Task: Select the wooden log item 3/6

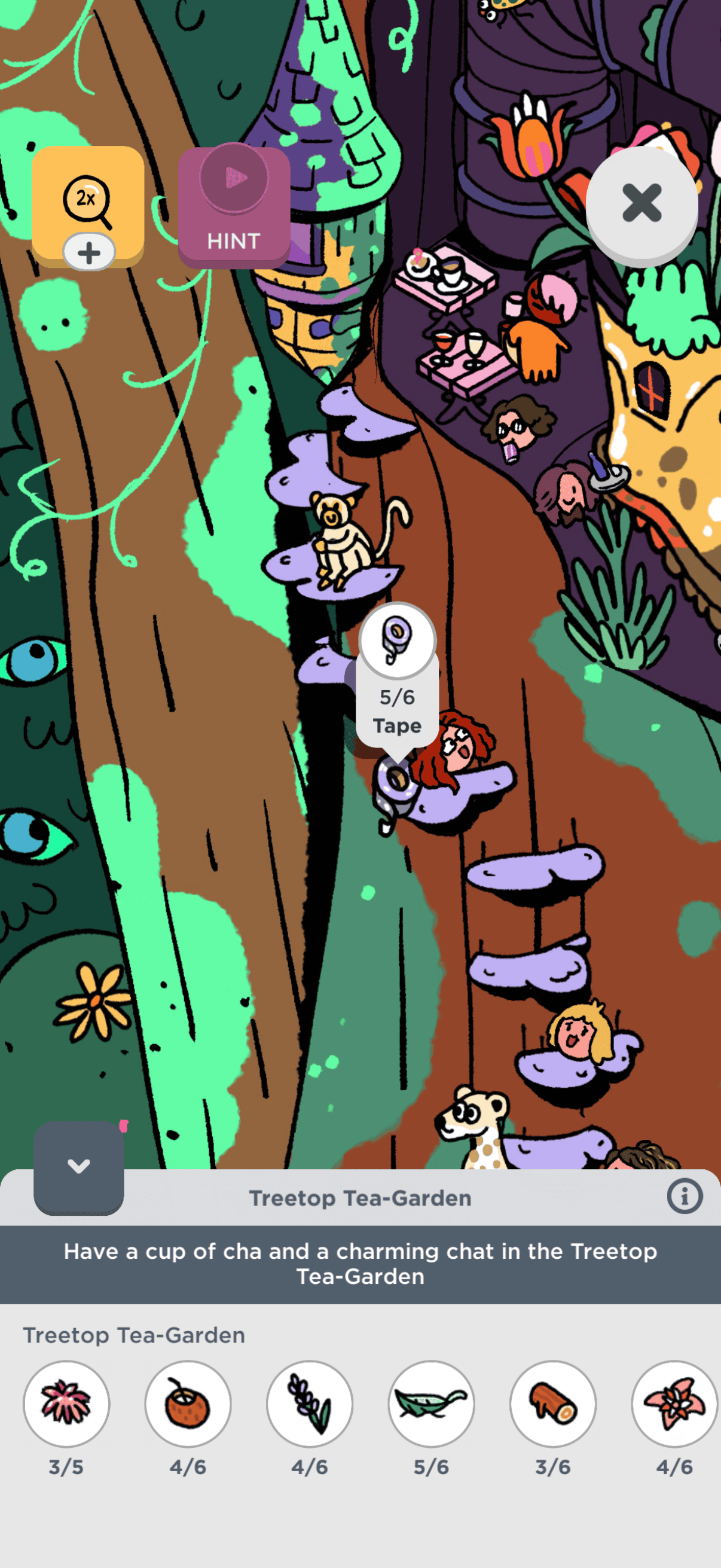Action: 553,1404
